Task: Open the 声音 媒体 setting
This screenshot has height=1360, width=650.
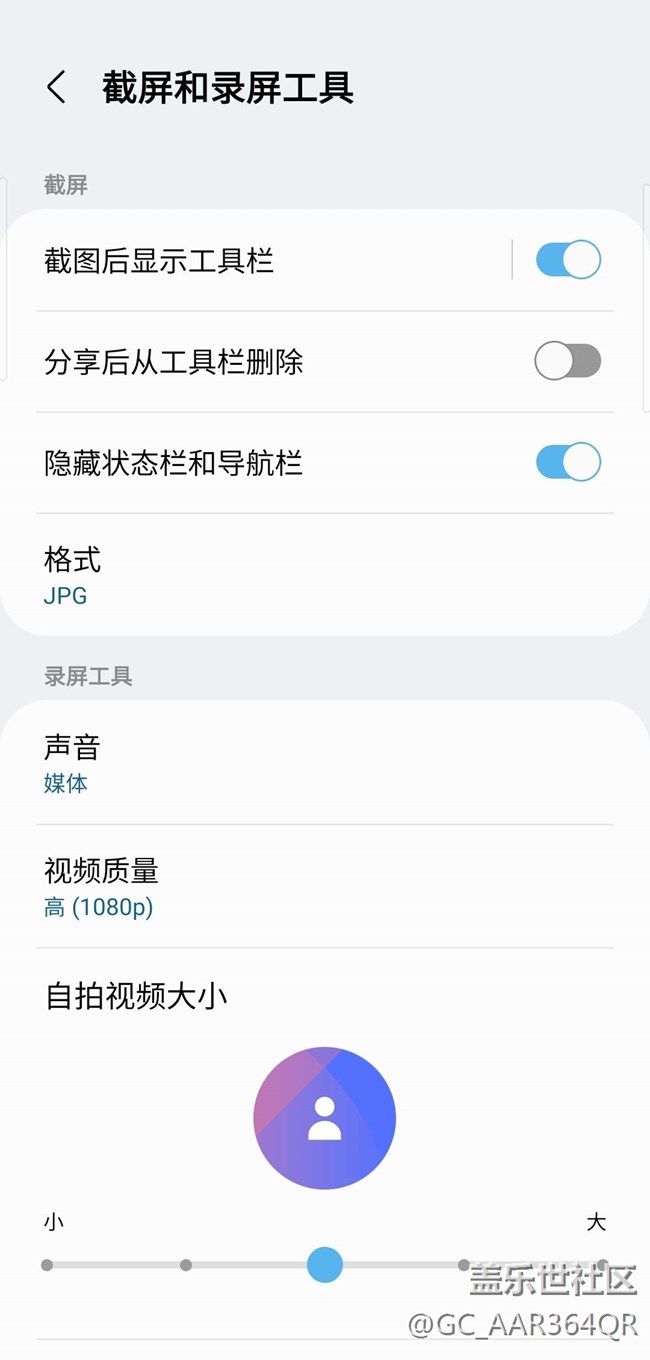Action: click(x=324, y=763)
